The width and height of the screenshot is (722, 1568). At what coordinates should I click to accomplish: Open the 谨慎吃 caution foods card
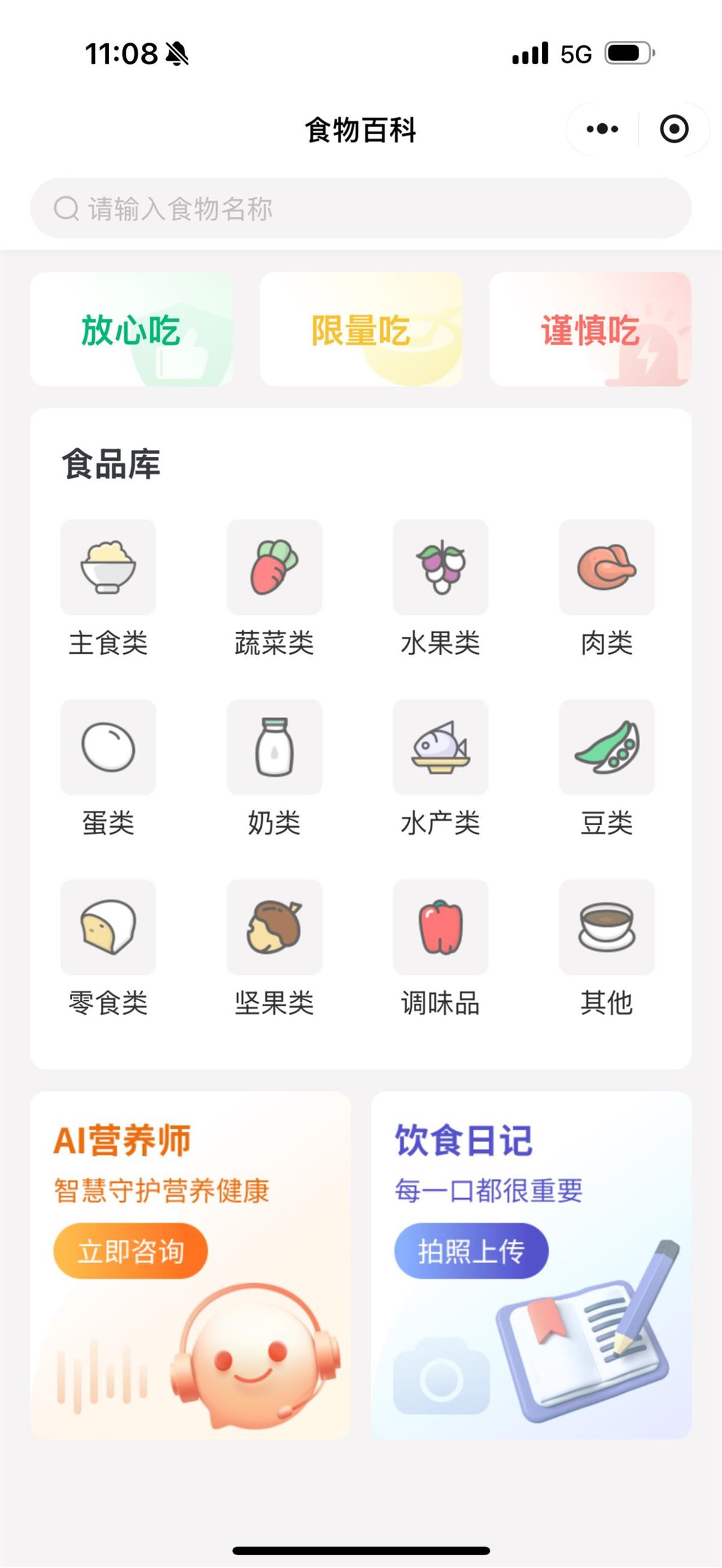click(590, 330)
